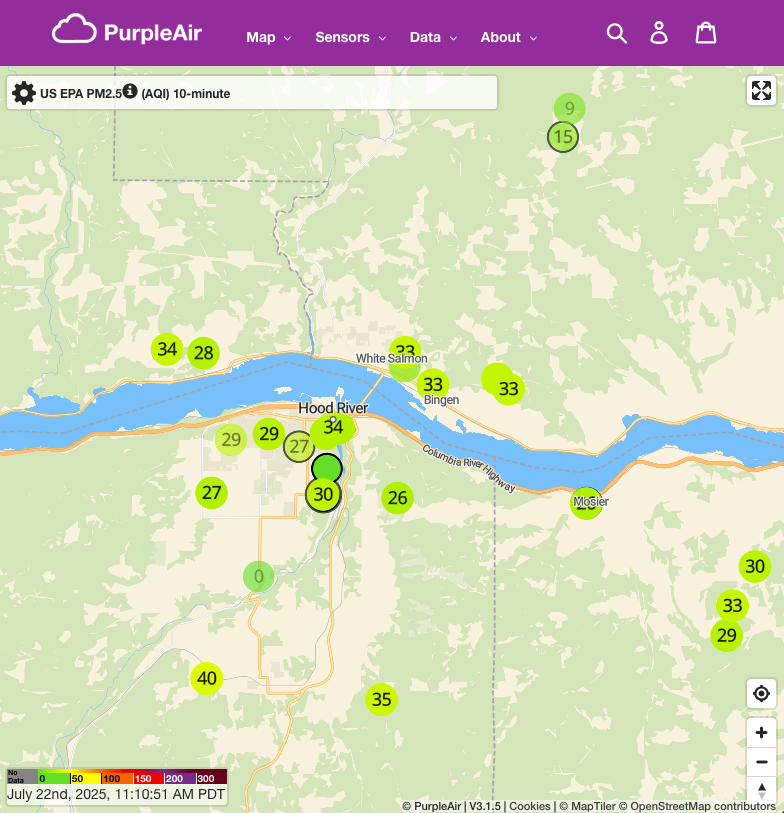Image resolution: width=784 pixels, height=813 pixels.
Task: Open the user account icon
Action: (x=659, y=33)
